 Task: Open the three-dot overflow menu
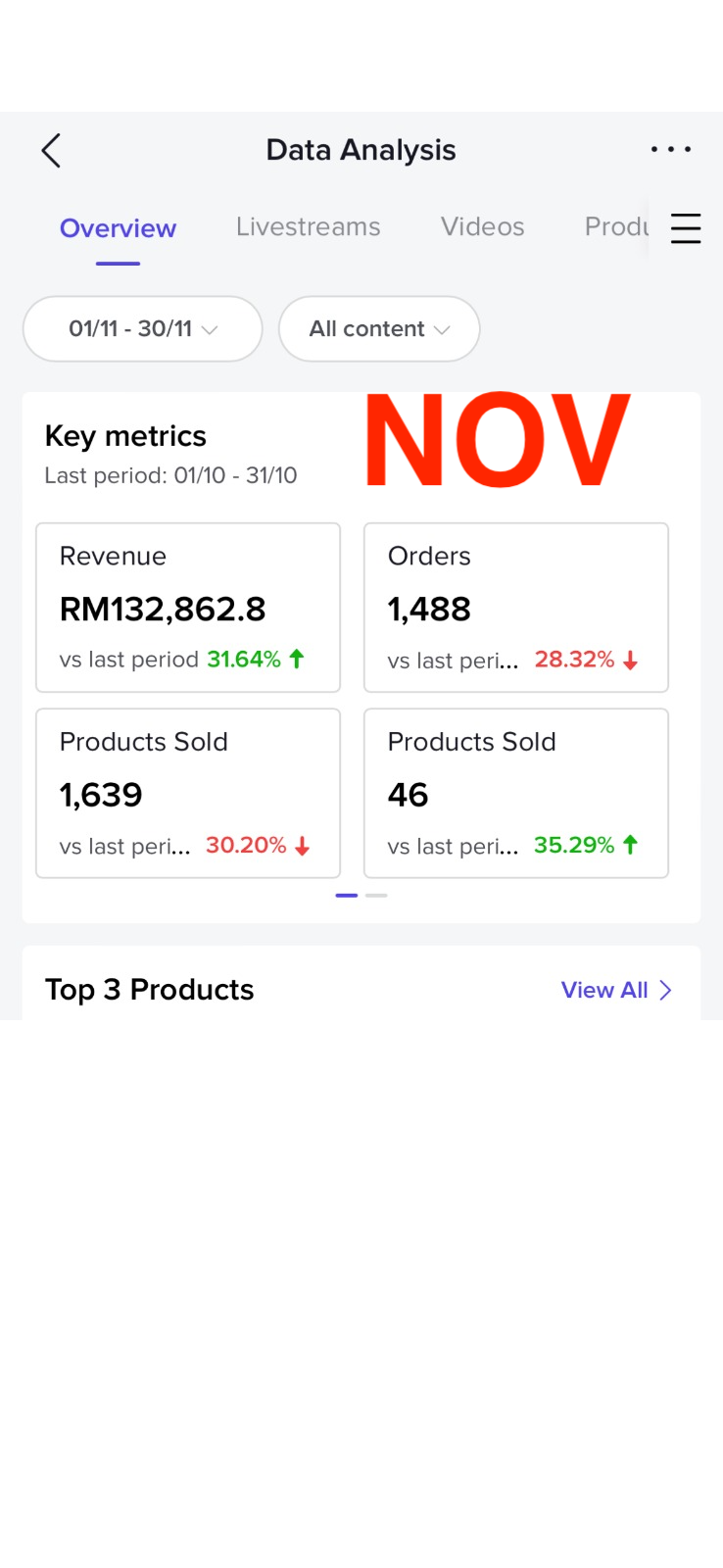pyautogui.click(x=671, y=150)
